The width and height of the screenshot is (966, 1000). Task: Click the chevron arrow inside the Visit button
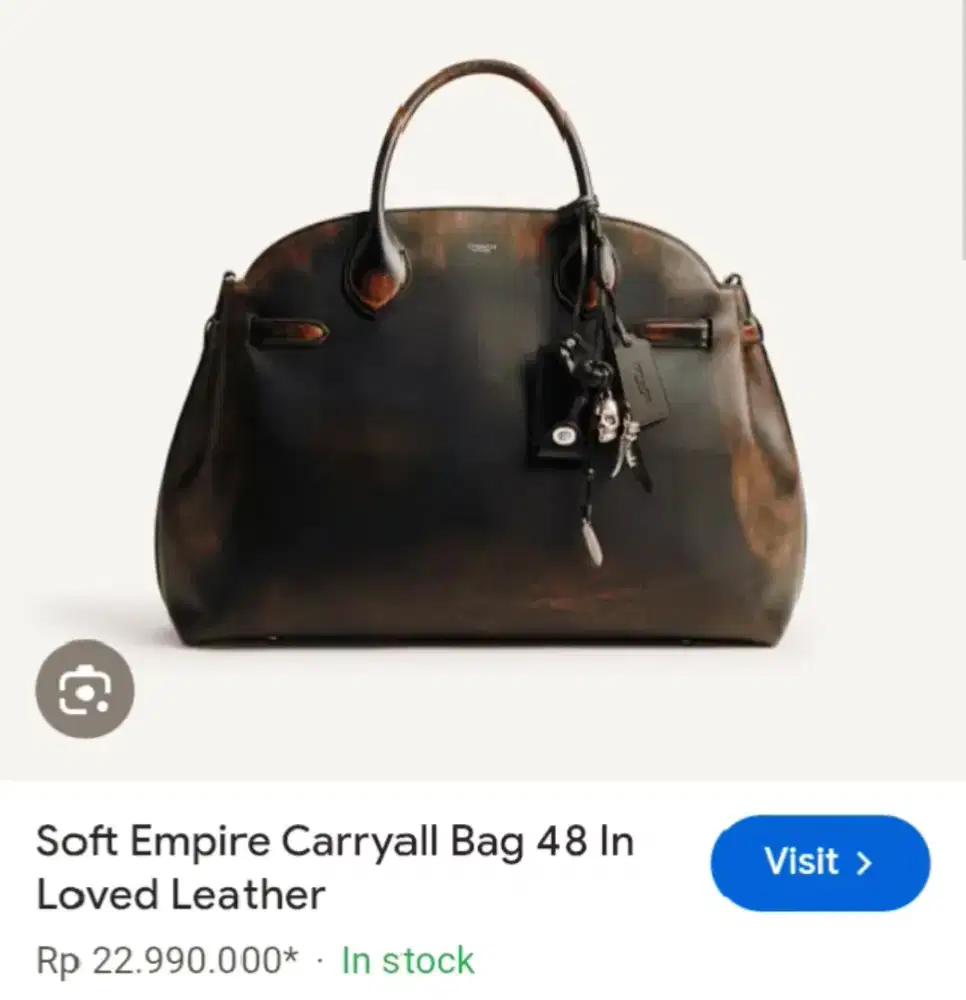[x=863, y=862]
